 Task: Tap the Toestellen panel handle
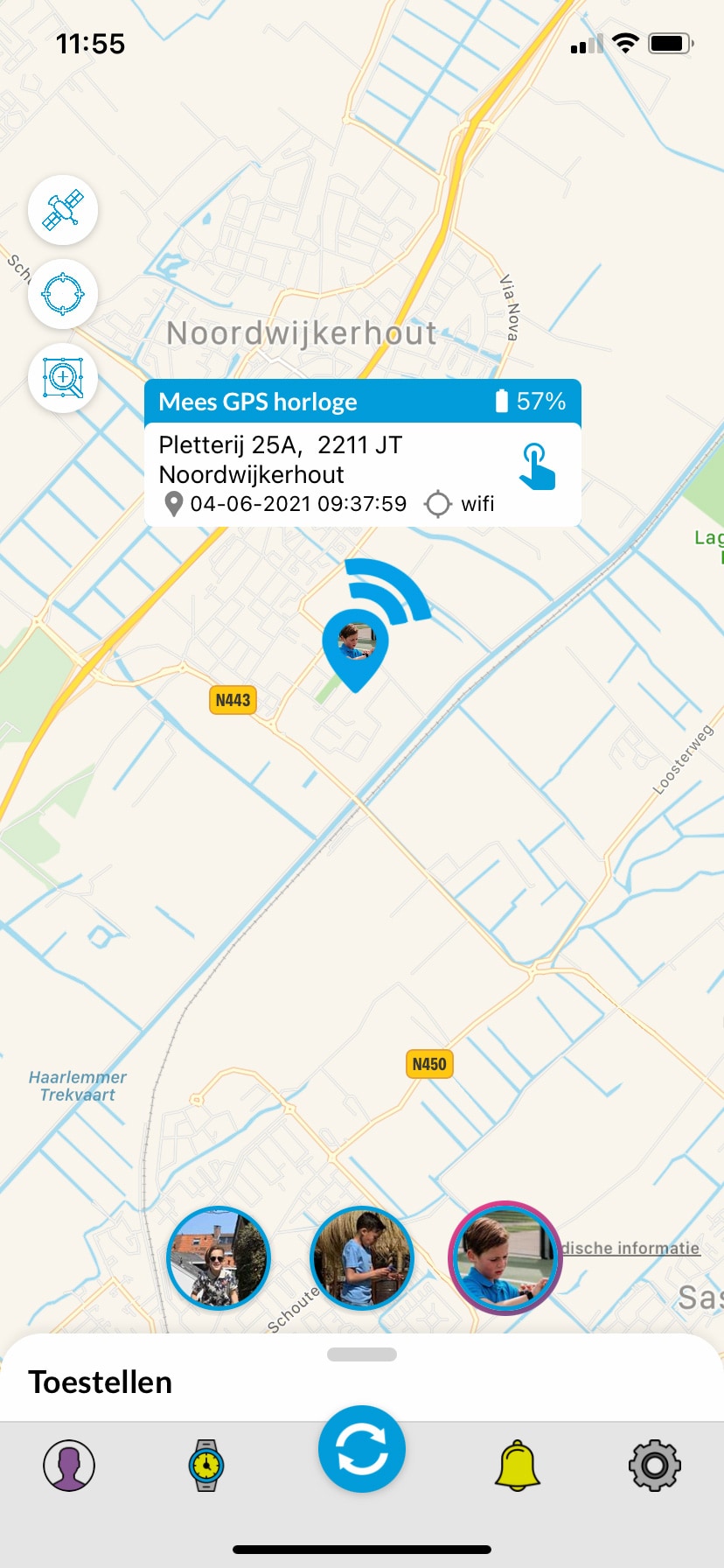click(x=362, y=1354)
